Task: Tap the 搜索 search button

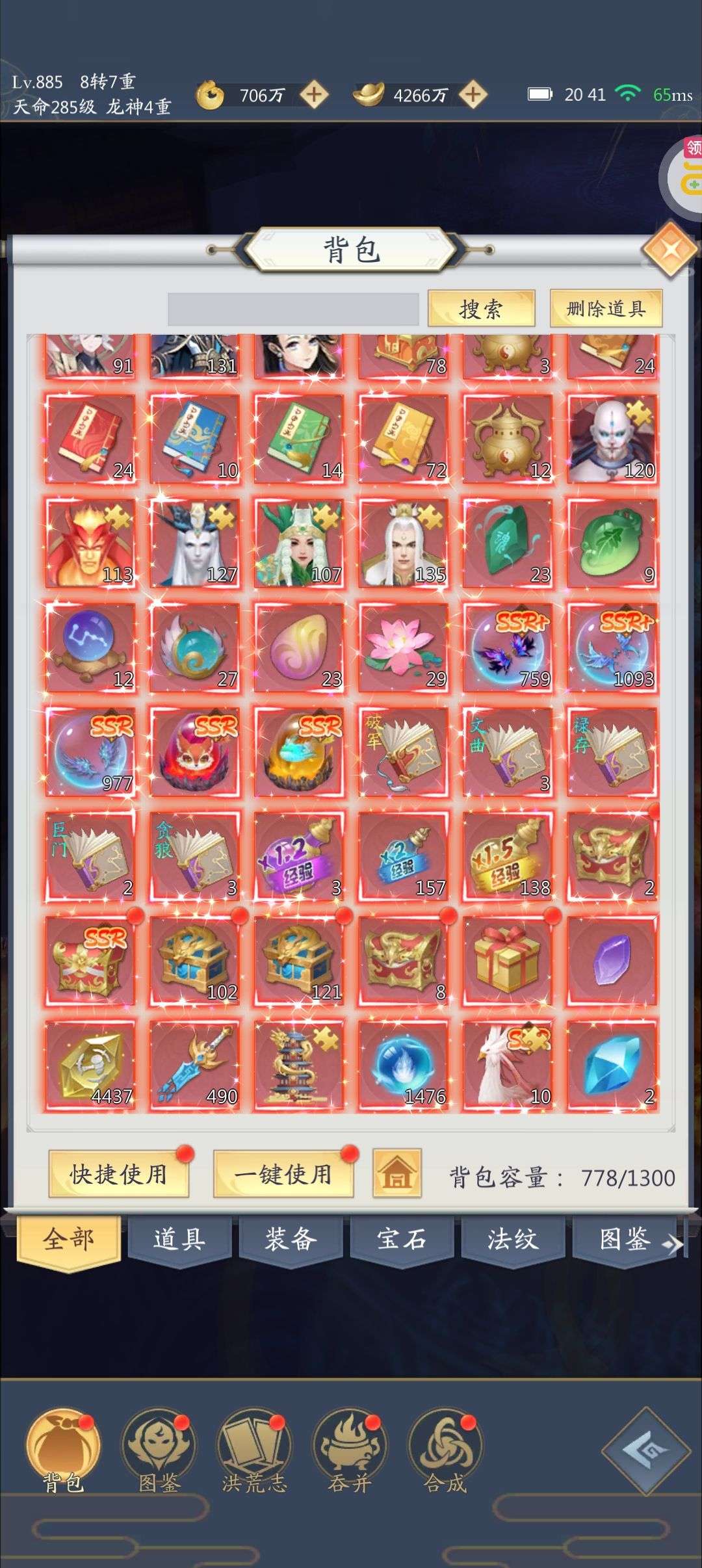Action: (x=481, y=308)
